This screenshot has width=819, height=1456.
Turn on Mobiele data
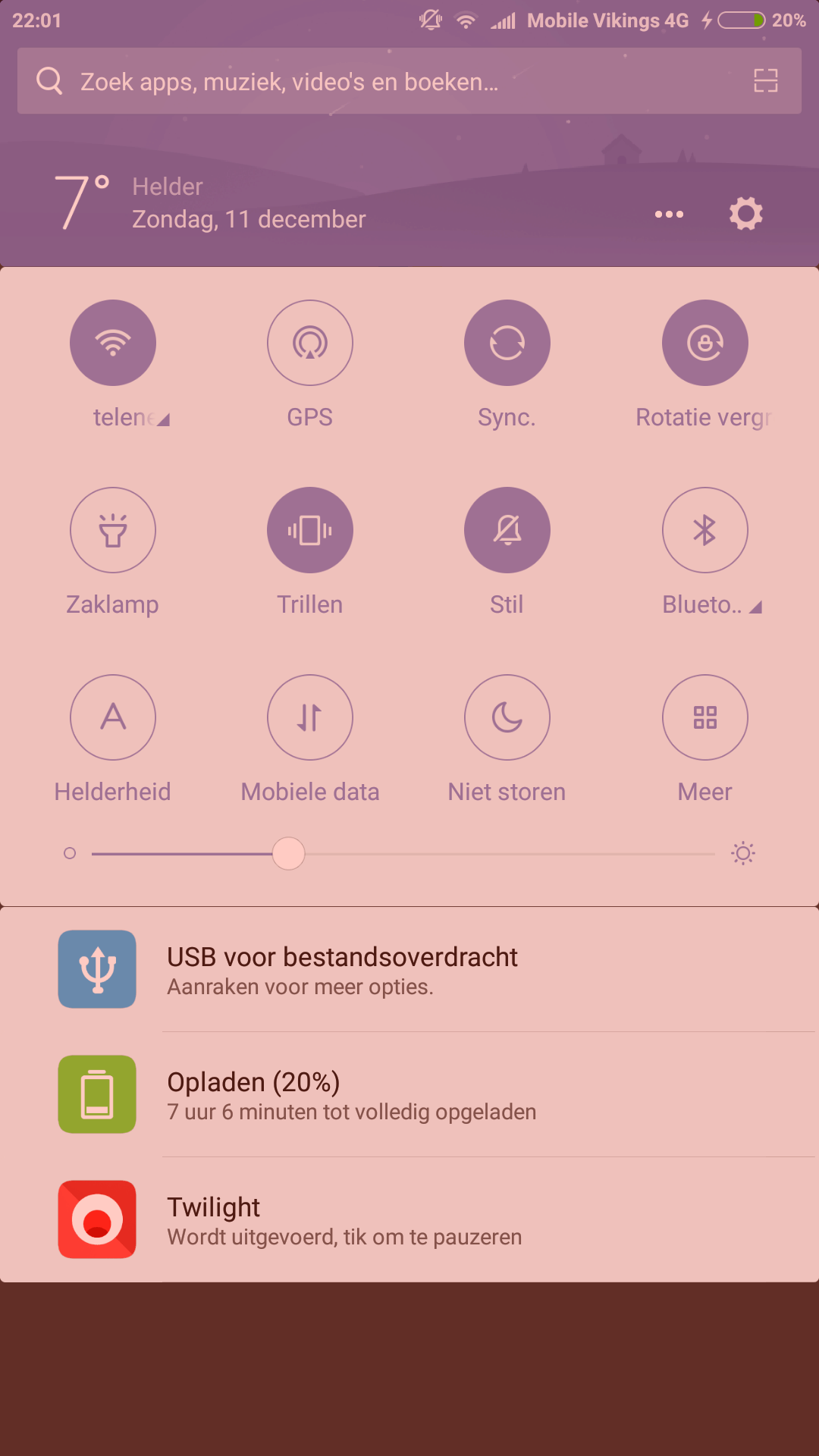coord(310,717)
